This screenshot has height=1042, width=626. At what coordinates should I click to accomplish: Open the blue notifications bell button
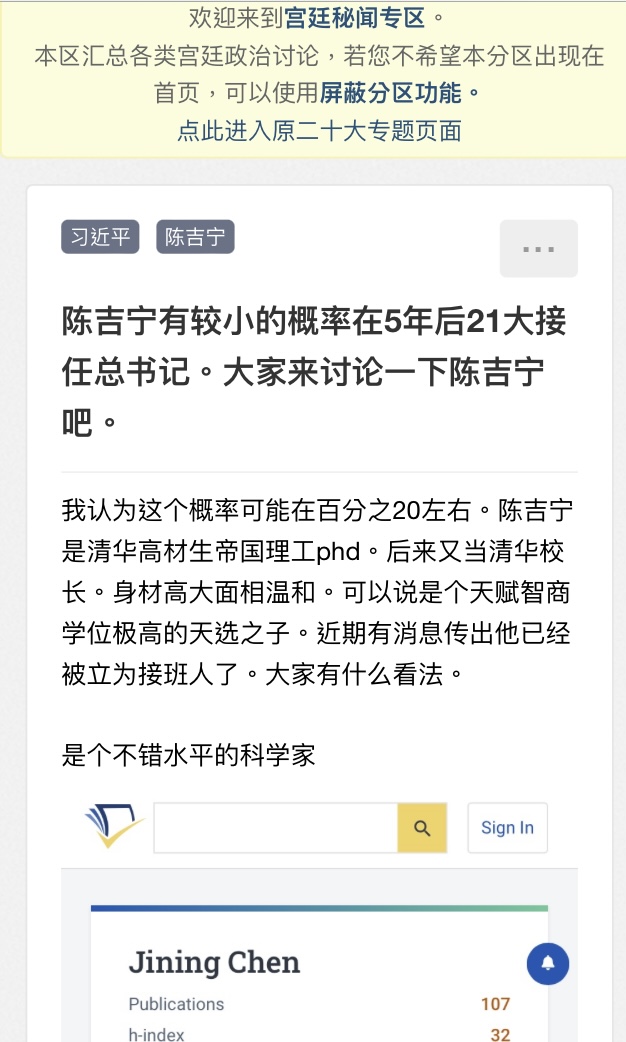click(548, 963)
